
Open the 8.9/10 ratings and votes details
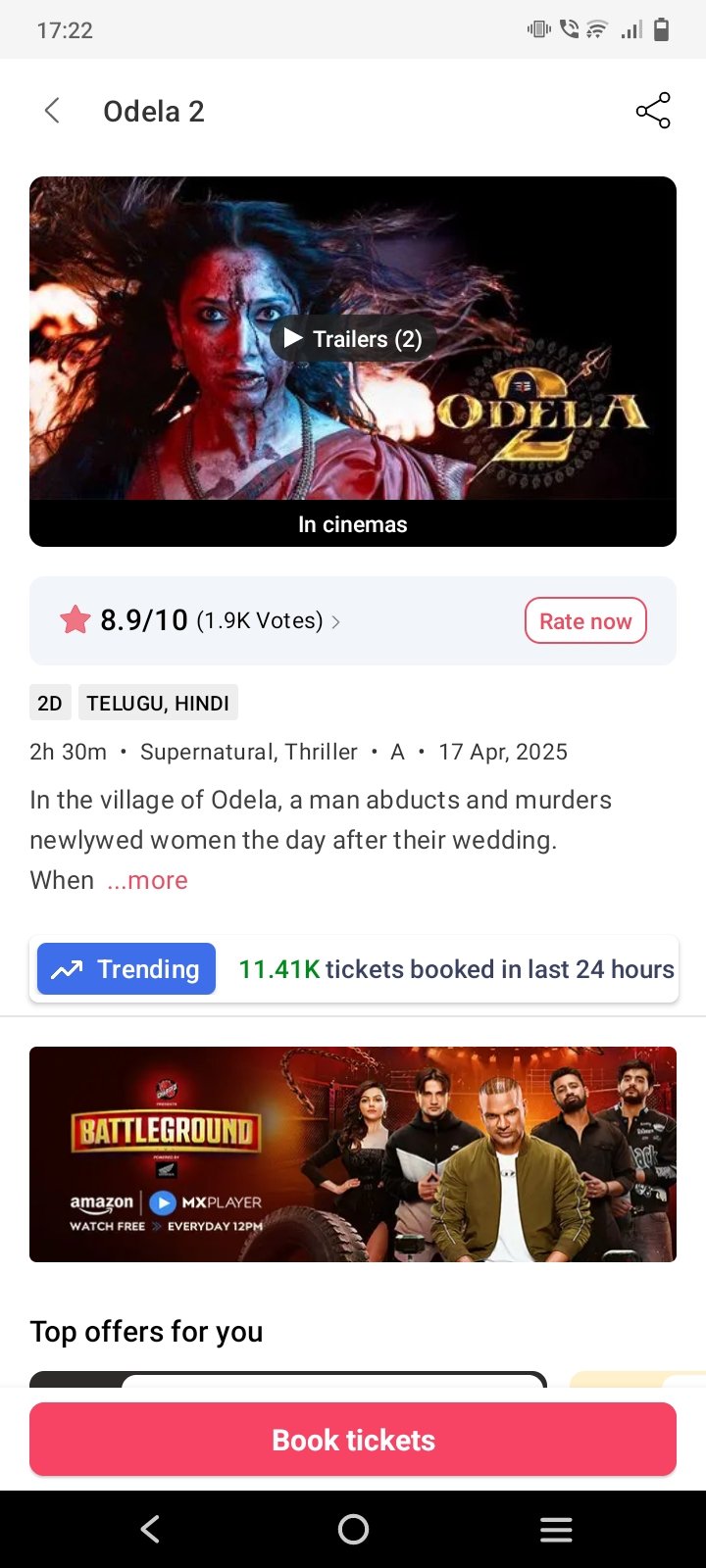201,620
